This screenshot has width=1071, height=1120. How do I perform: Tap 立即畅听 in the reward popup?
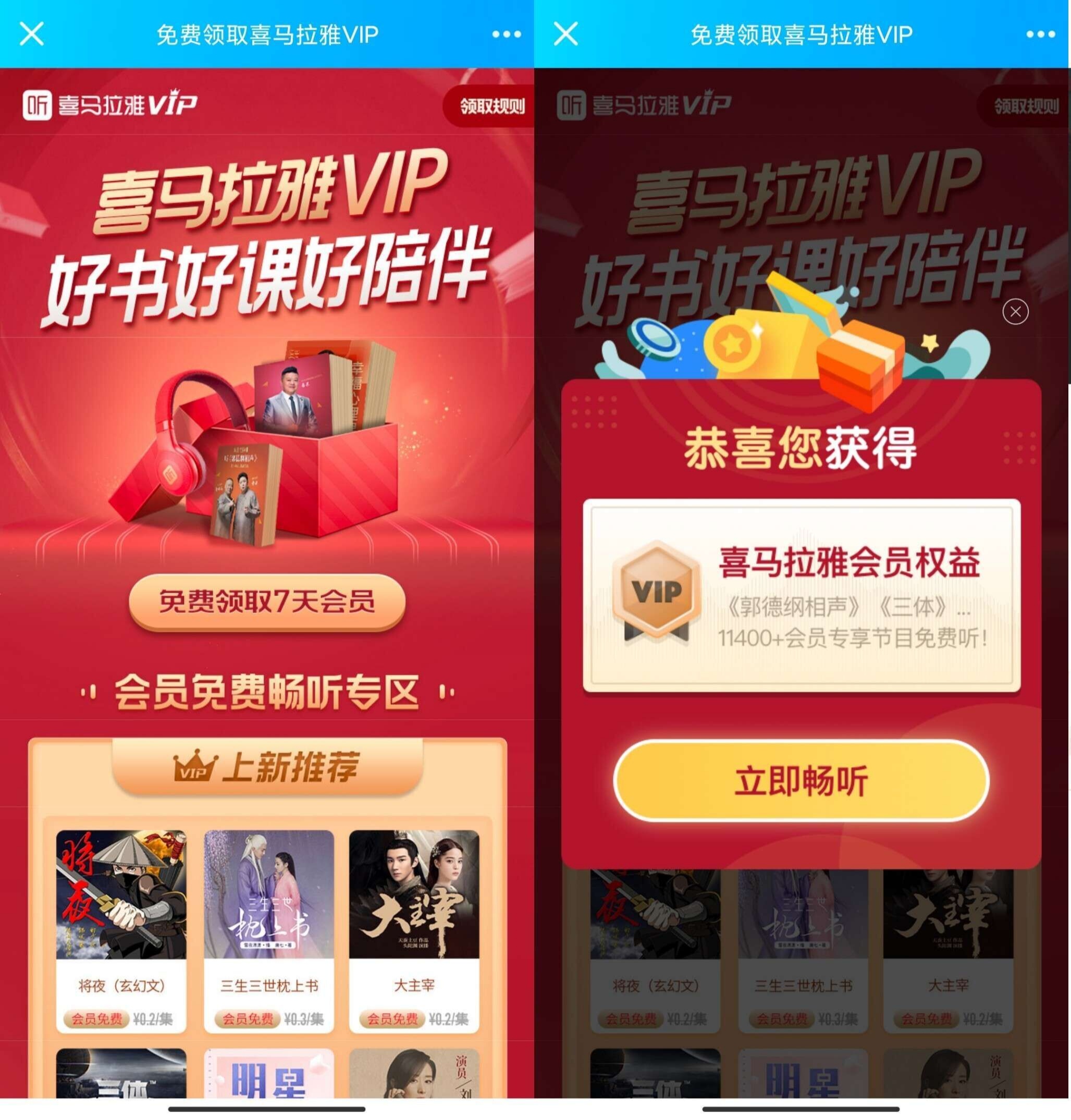[801, 780]
